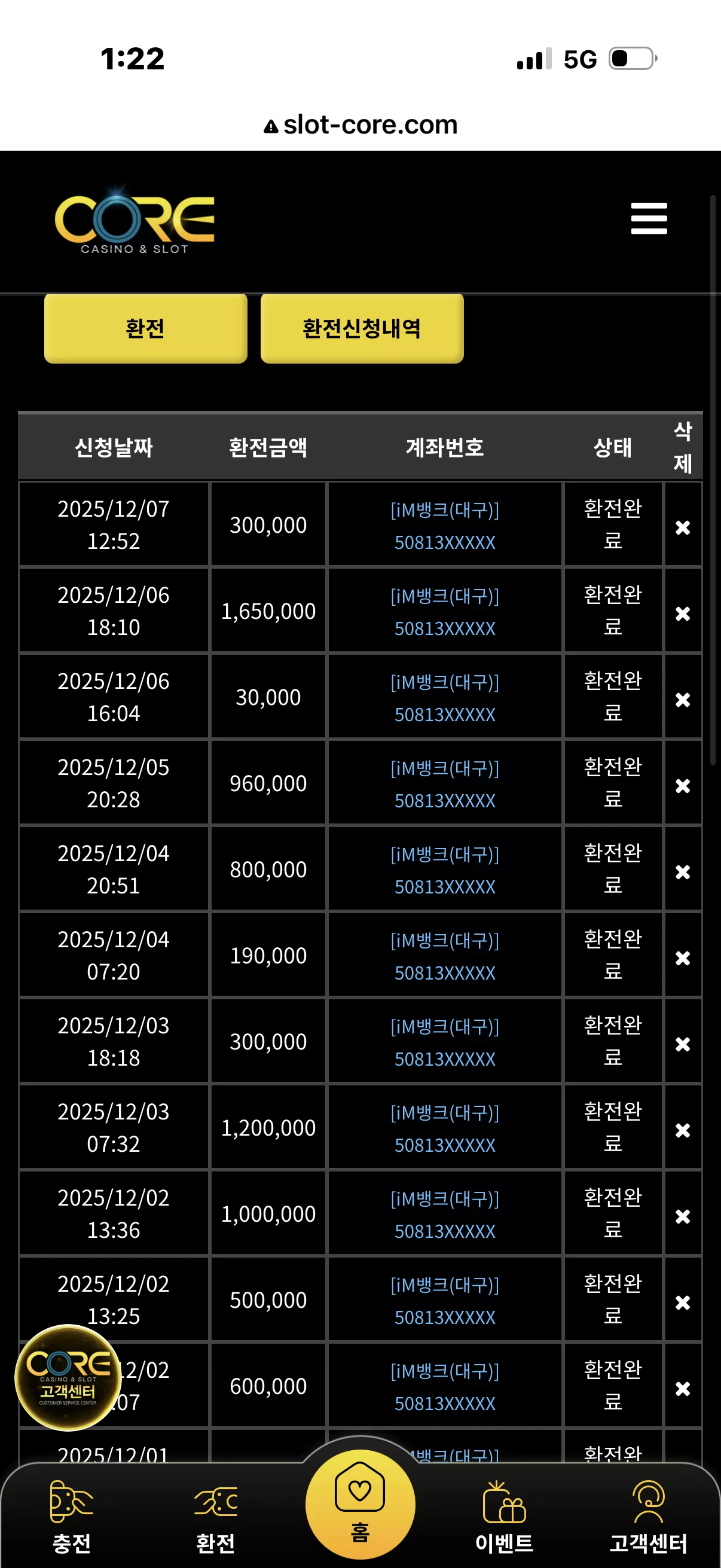The height and width of the screenshot is (1568, 721).
Task: Delete the 960,000 withdrawal entry
Action: click(x=683, y=786)
